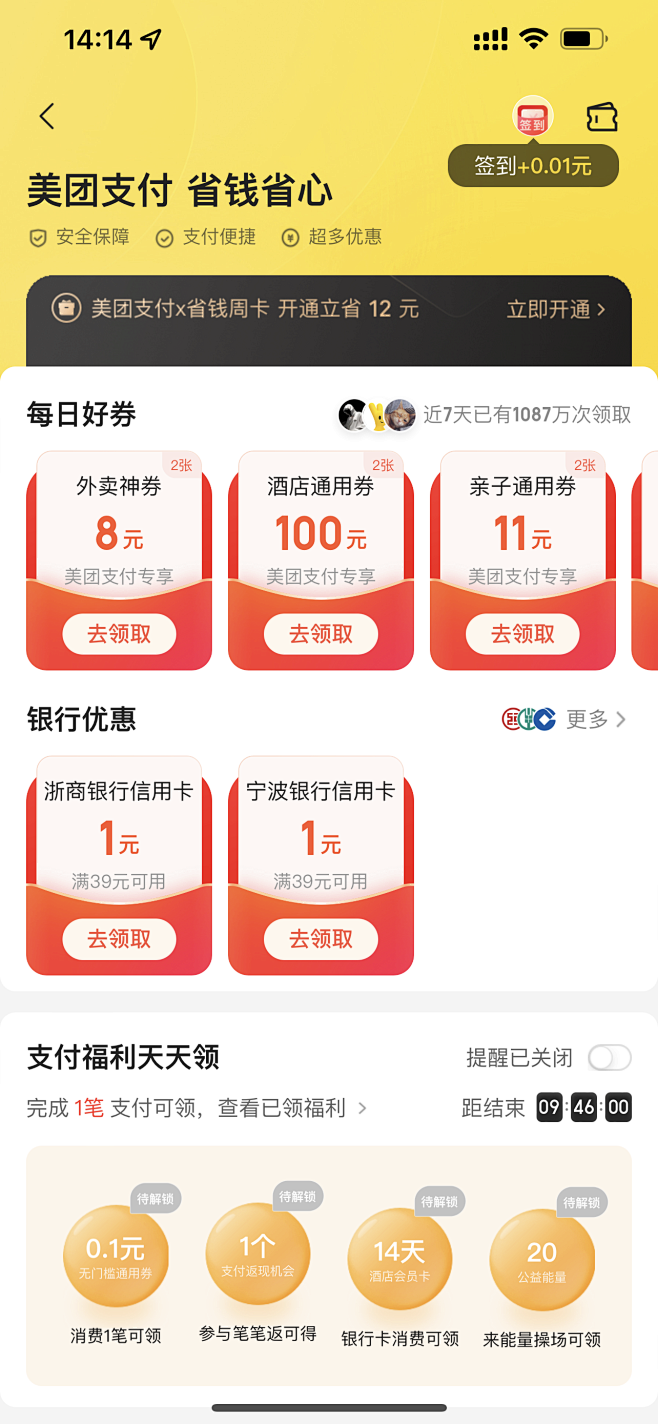Image resolution: width=658 pixels, height=1424 pixels.
Task: Select the 14天 酒店会员卡 reward
Action: 400,1258
